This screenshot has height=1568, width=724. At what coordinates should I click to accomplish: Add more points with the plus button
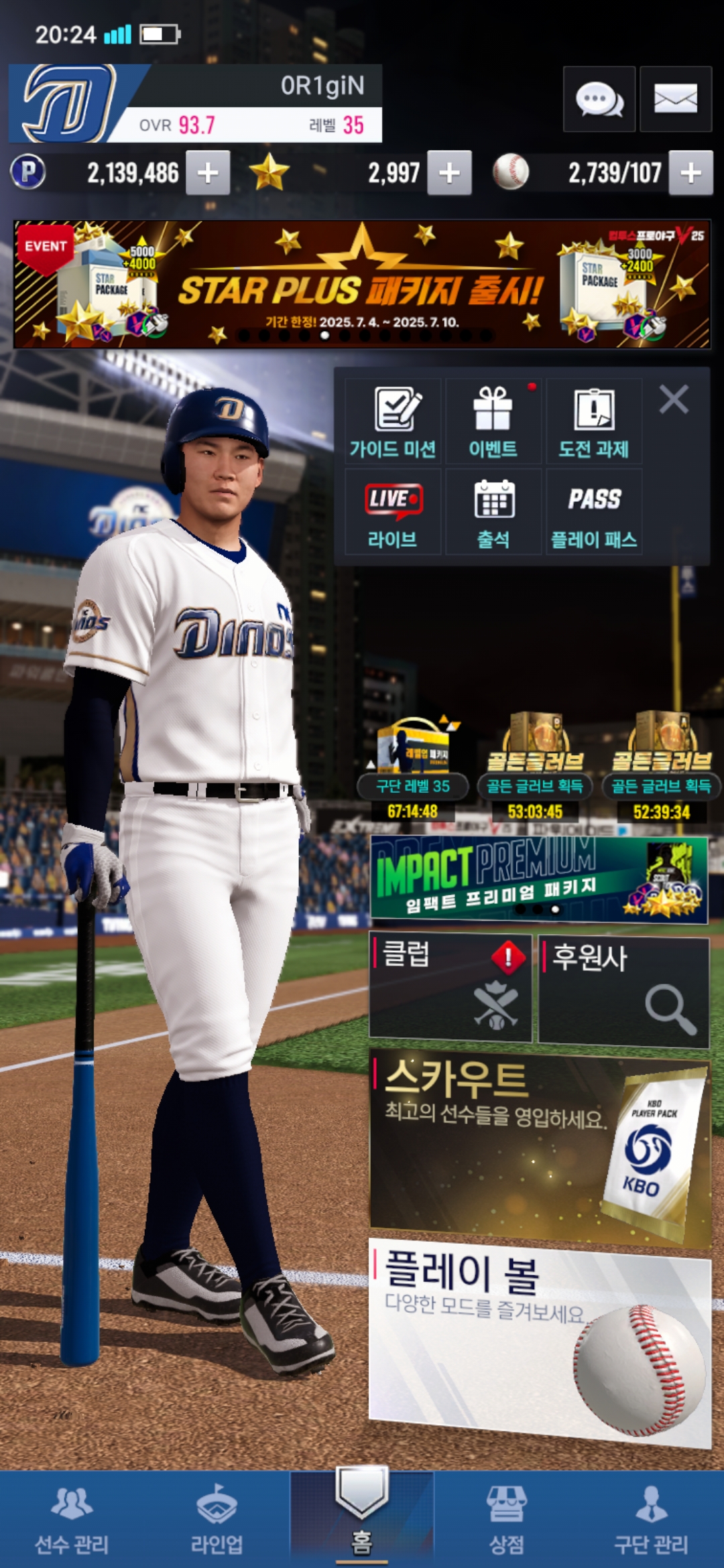point(208,173)
